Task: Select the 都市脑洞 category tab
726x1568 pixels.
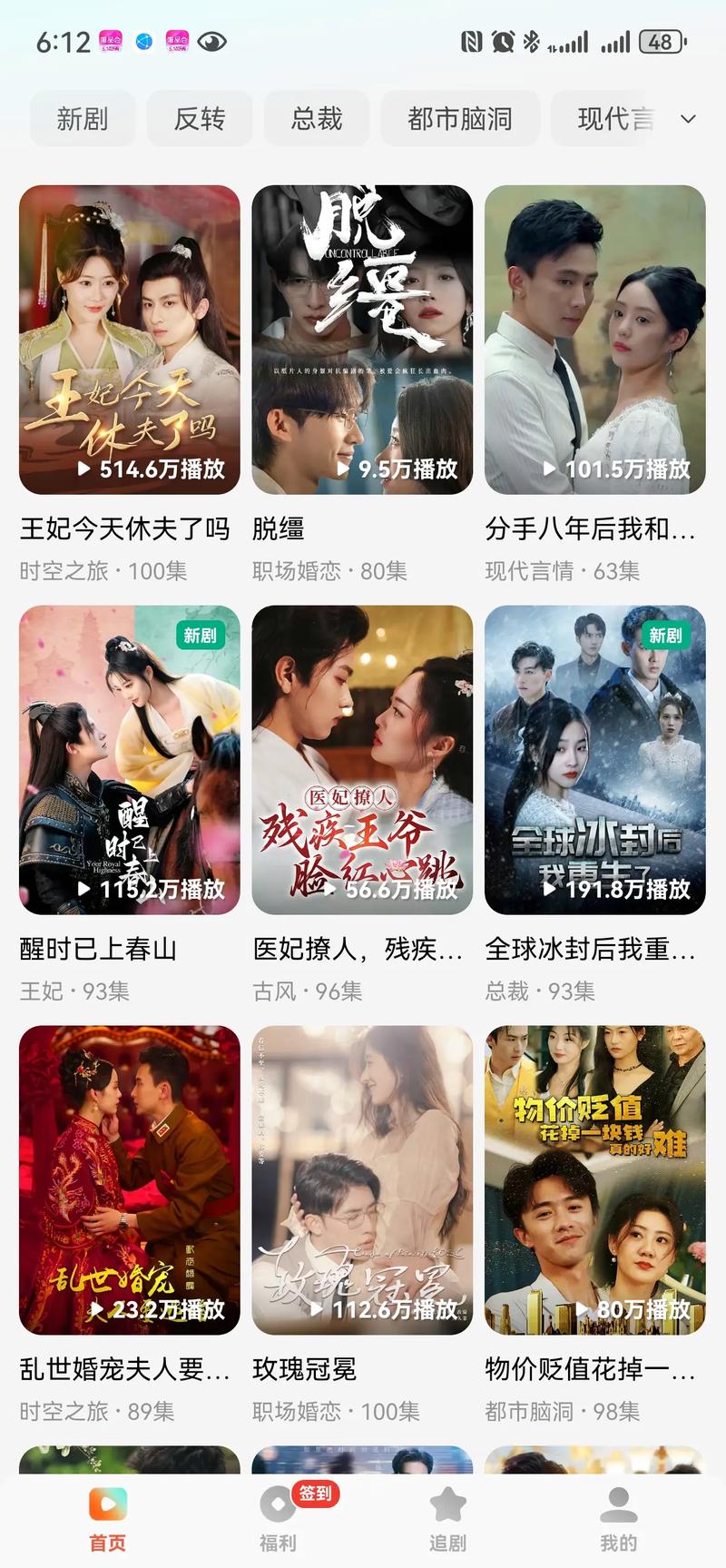Action: (459, 118)
